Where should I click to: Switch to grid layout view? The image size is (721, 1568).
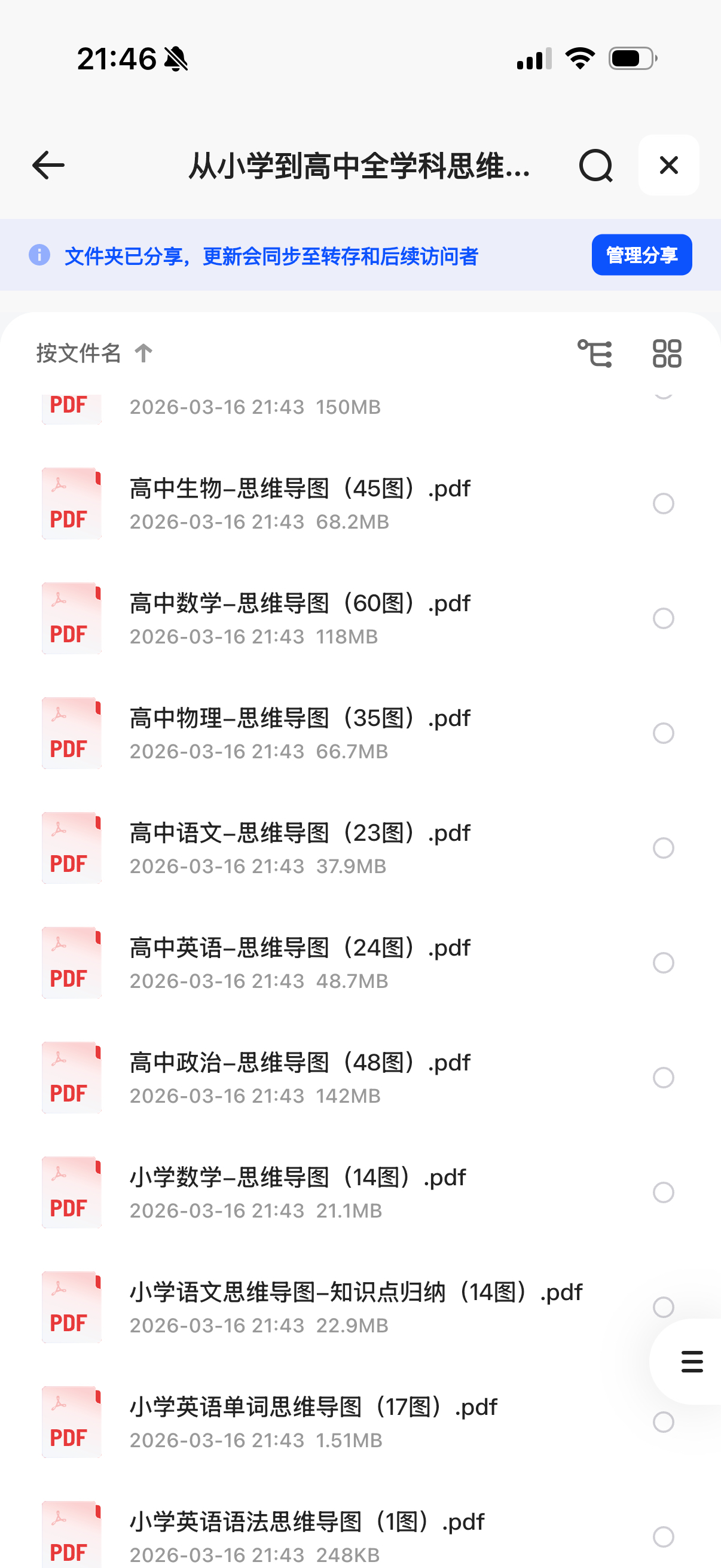(x=666, y=353)
